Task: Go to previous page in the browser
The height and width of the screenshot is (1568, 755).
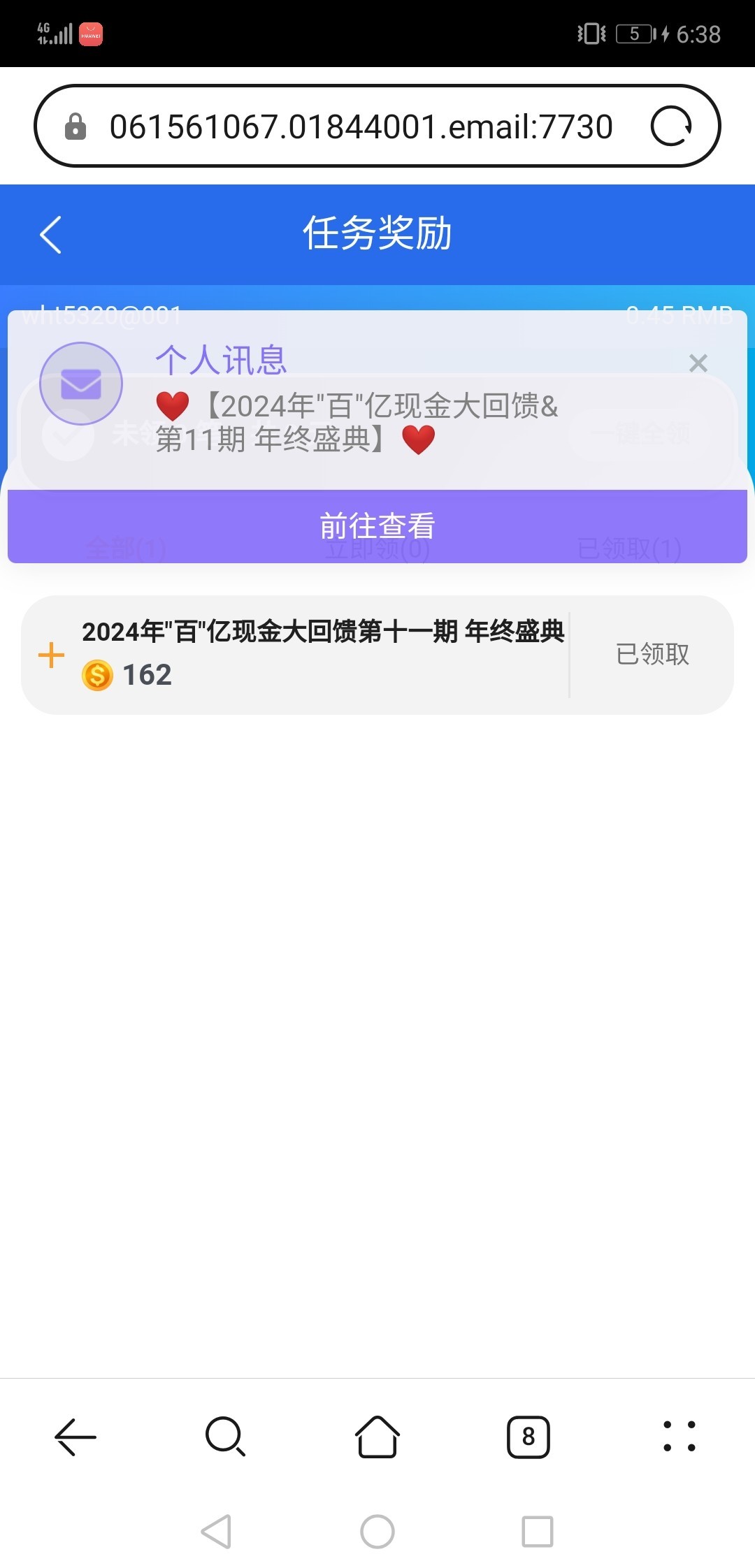Action: pyautogui.click(x=75, y=1437)
